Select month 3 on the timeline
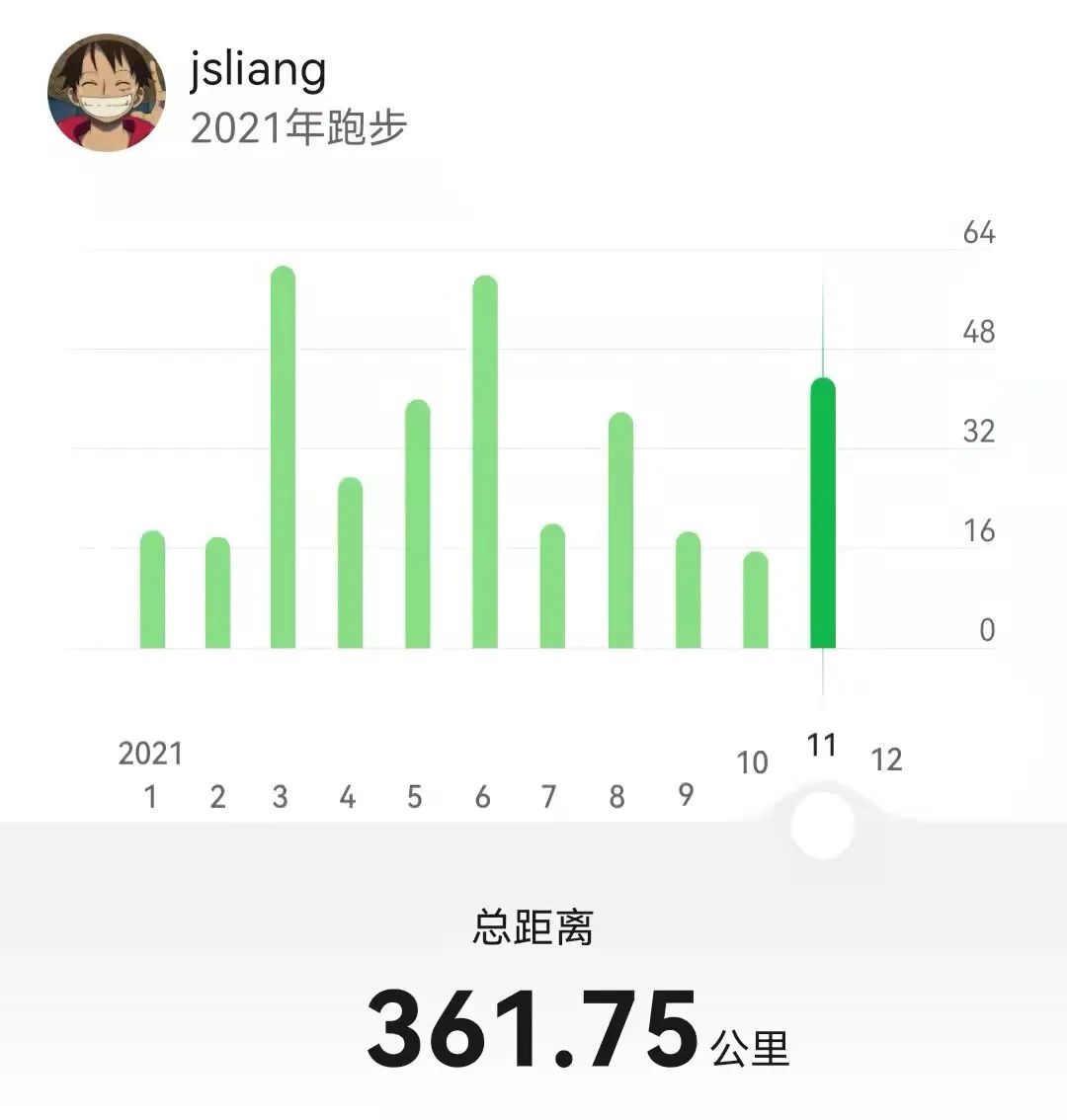Viewport: 1067px width, 1120px height. [281, 796]
